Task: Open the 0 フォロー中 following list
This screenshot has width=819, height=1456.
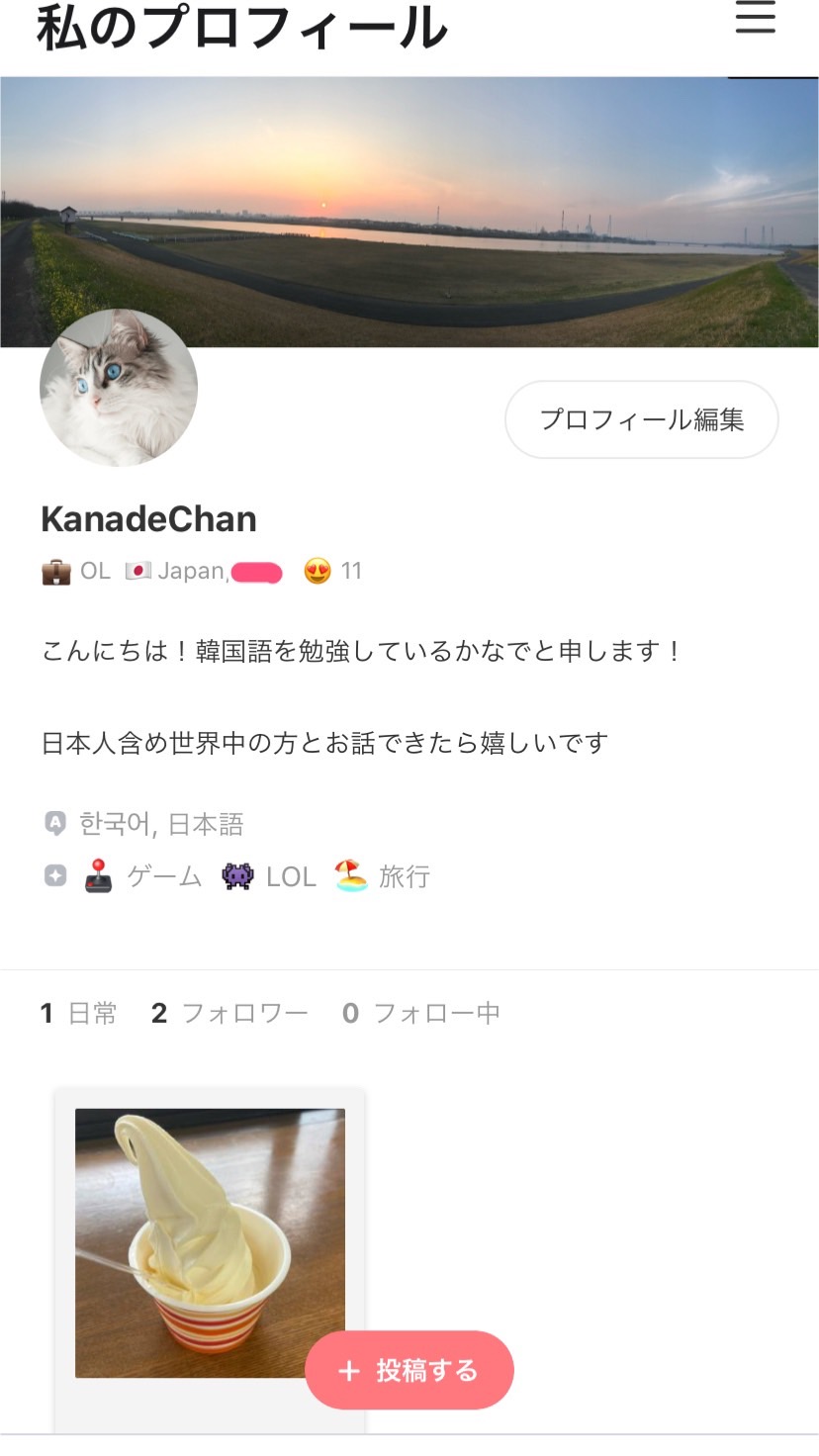Action: point(421,1013)
